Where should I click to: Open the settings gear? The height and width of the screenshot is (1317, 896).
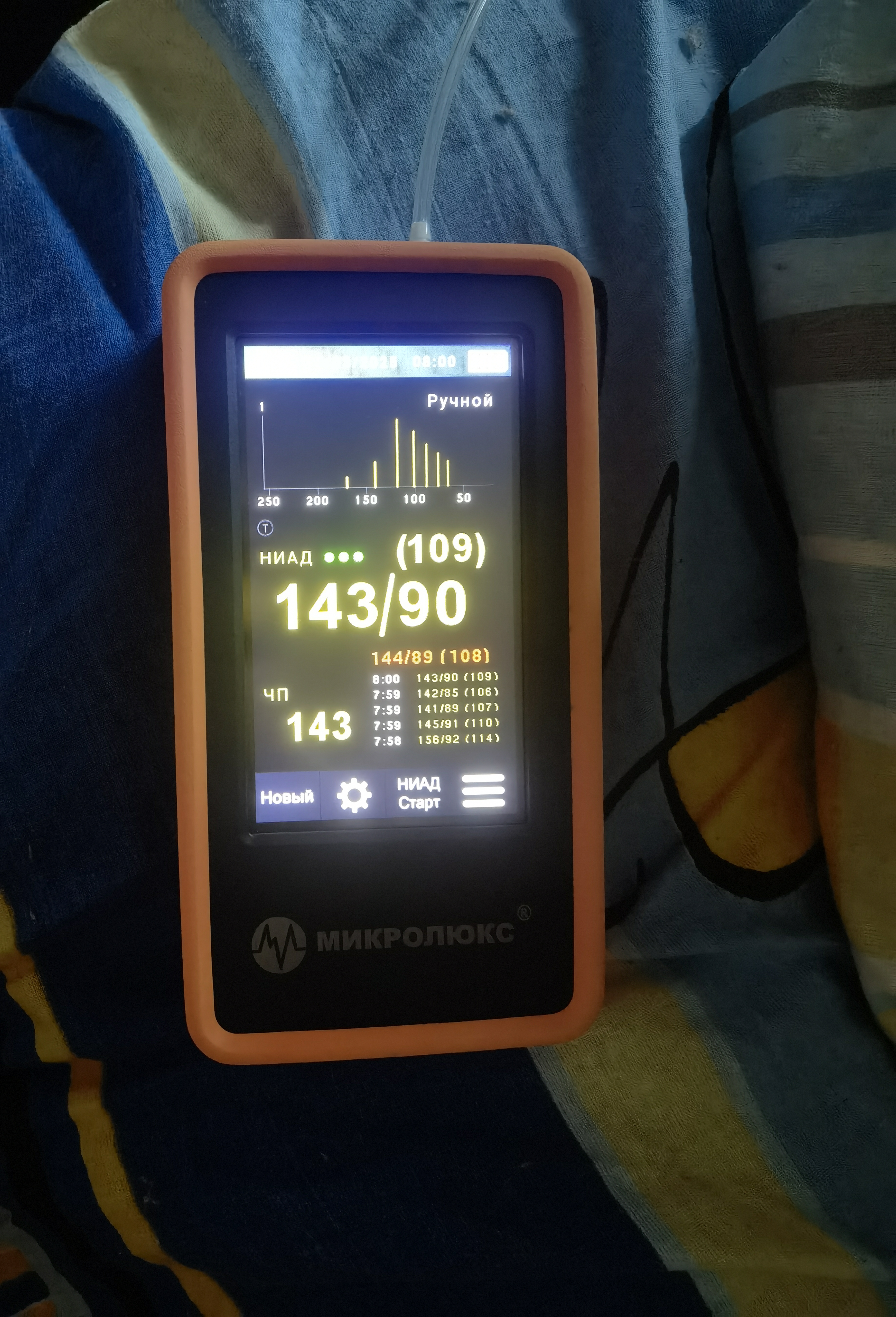point(354,795)
